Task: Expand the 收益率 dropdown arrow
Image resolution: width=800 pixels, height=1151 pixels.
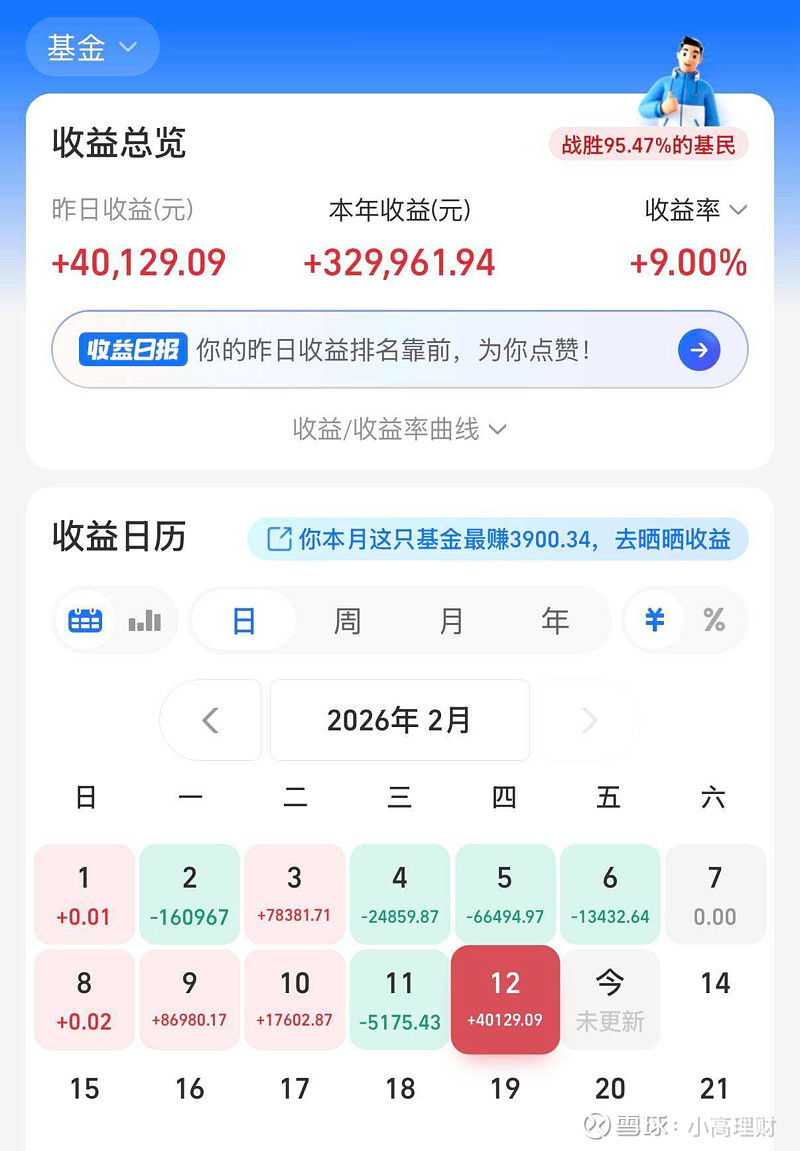Action: [x=737, y=210]
